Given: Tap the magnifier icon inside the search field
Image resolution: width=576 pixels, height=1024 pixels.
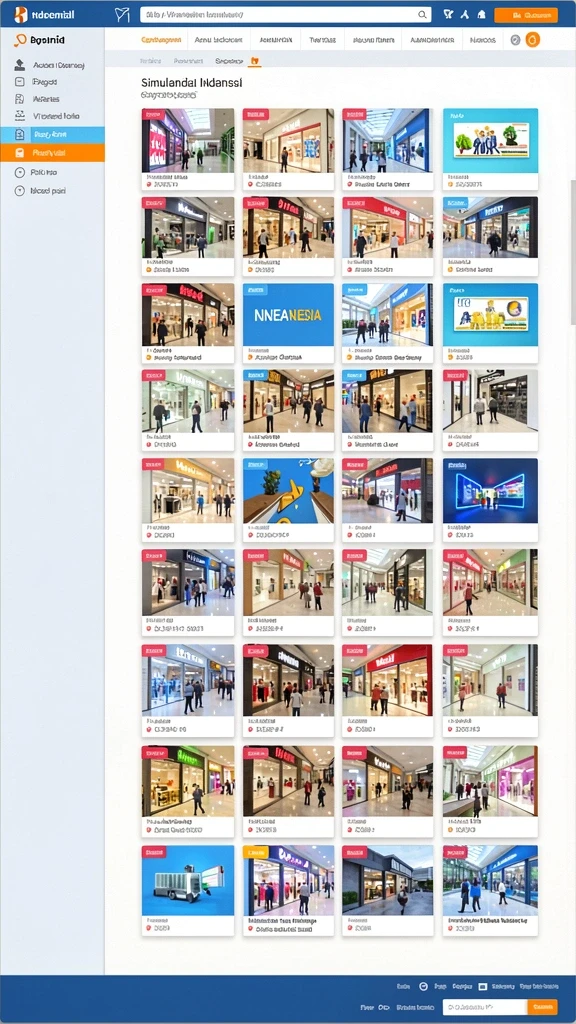Looking at the screenshot, I should tap(422, 14).
